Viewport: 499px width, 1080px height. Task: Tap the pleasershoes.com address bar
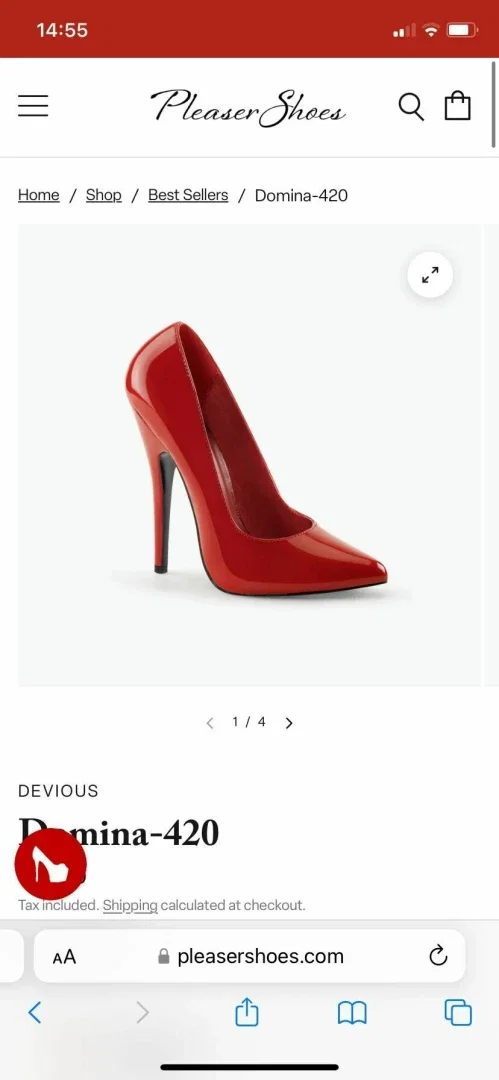[x=250, y=956]
